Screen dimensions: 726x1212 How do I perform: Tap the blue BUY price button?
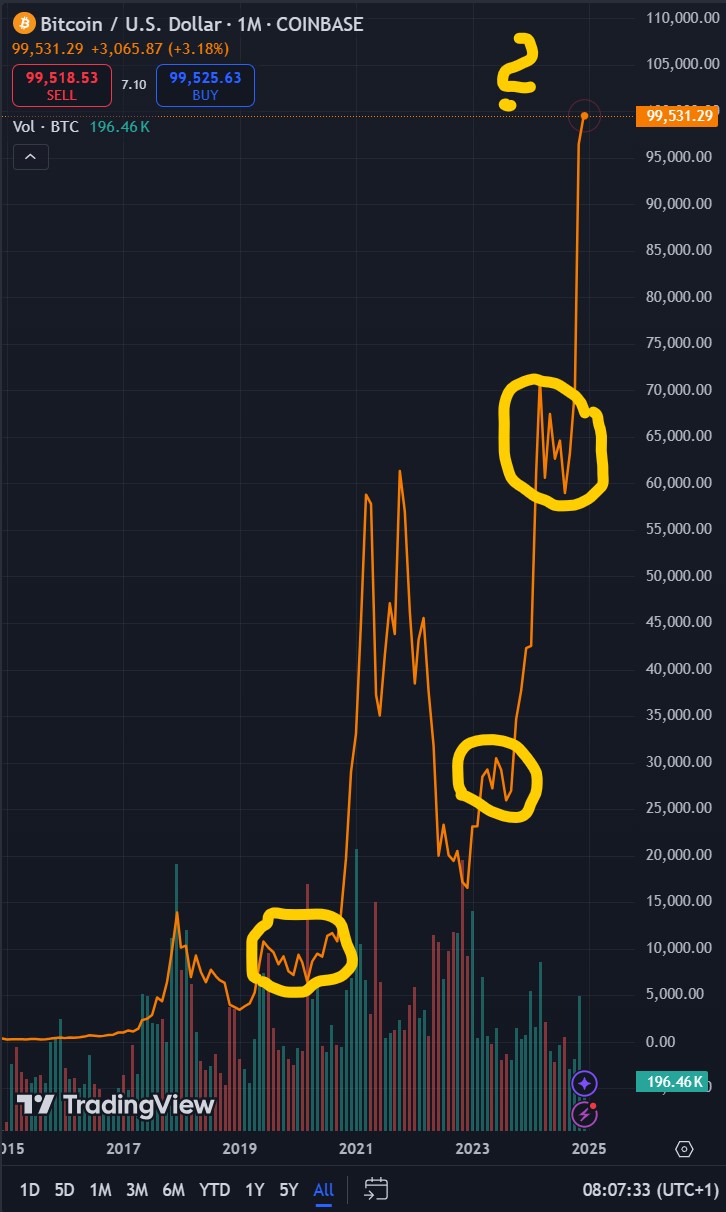click(205, 85)
